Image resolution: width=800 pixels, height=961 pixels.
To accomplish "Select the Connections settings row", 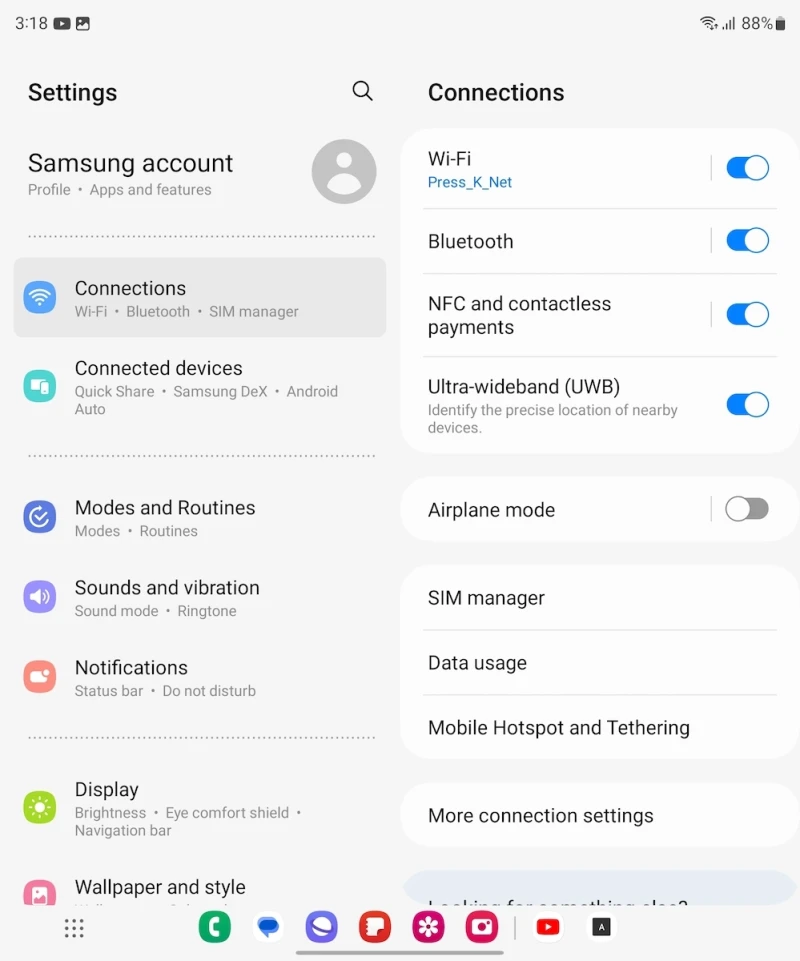I will pos(200,298).
